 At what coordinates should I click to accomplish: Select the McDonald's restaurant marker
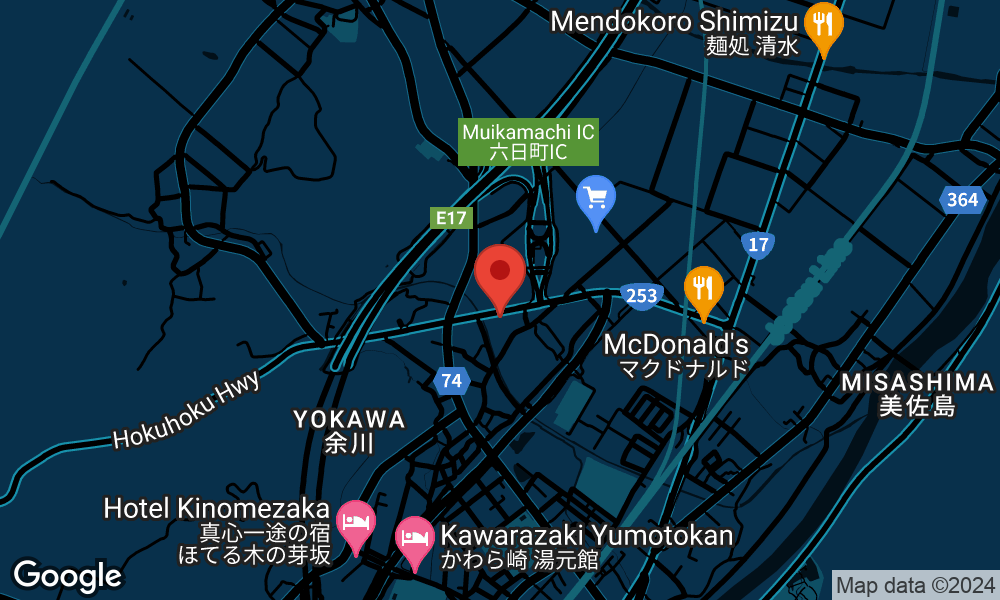[x=704, y=288]
